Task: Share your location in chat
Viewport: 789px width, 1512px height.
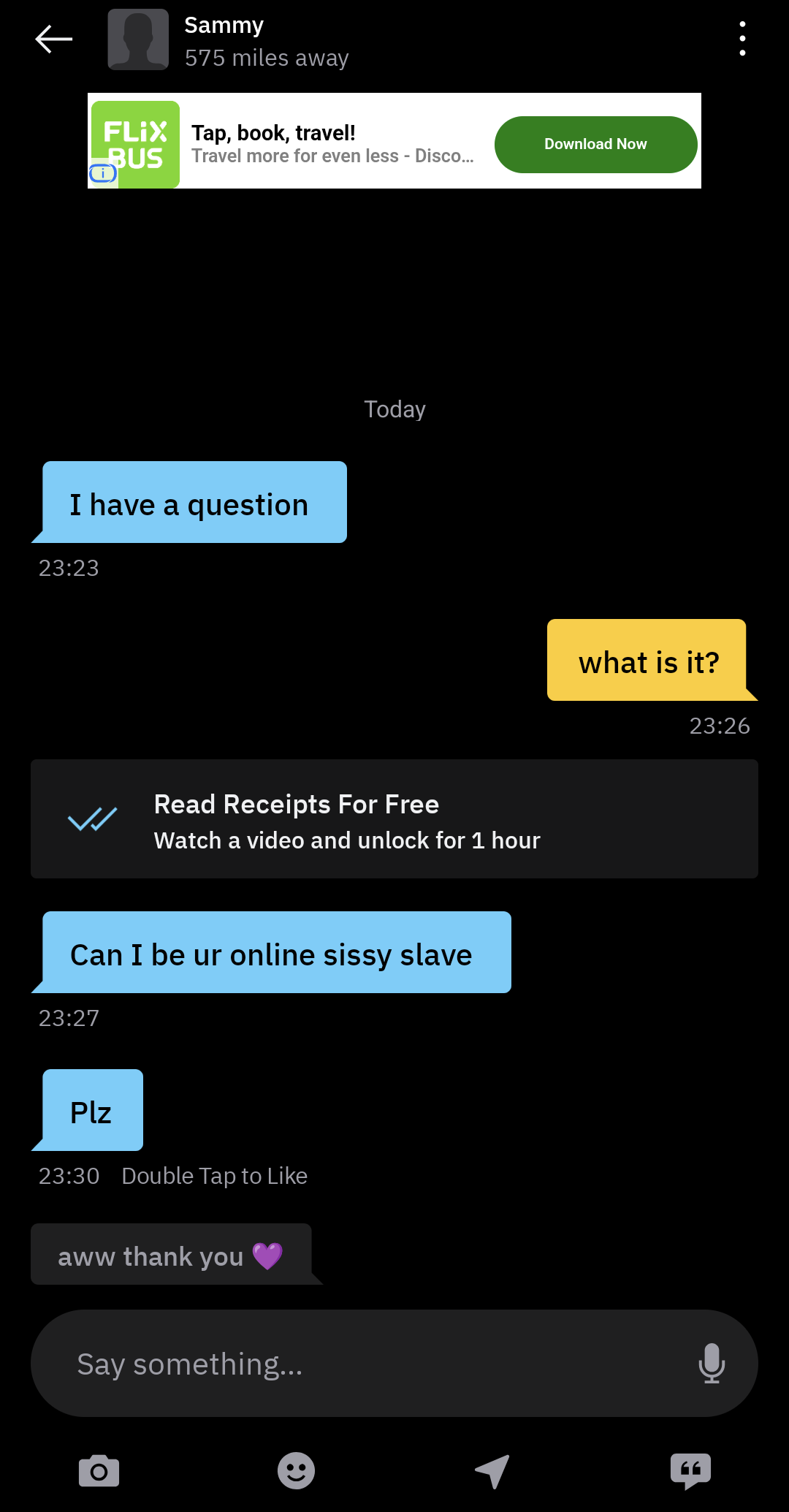Action: tap(493, 1471)
